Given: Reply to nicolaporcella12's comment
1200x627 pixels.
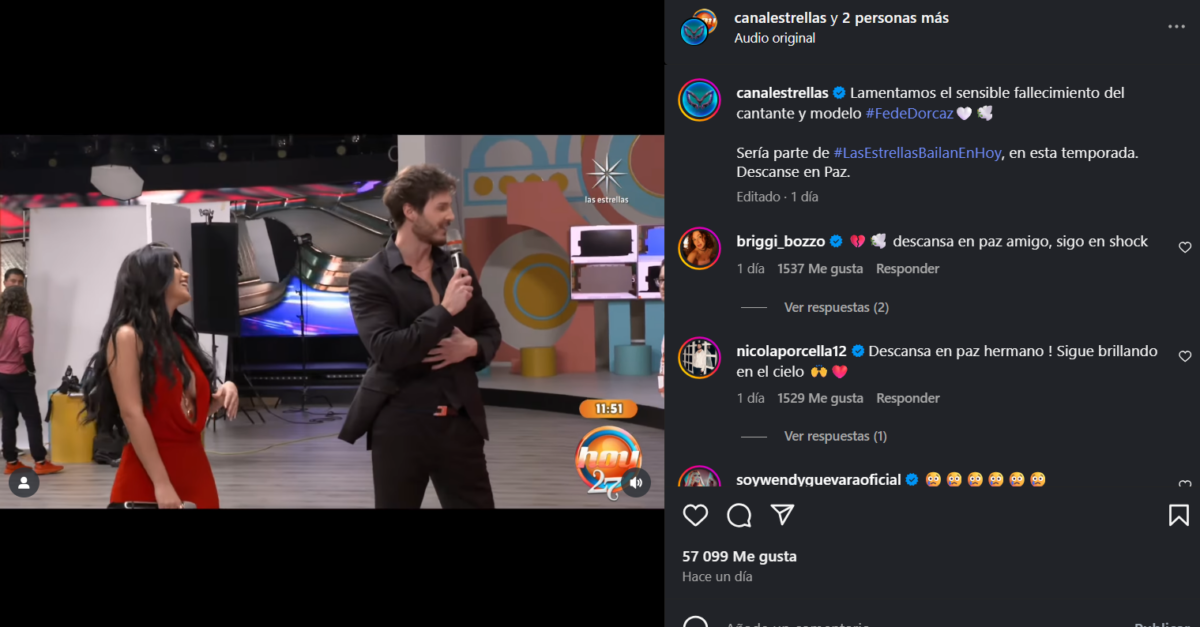Looking at the screenshot, I should [x=907, y=398].
